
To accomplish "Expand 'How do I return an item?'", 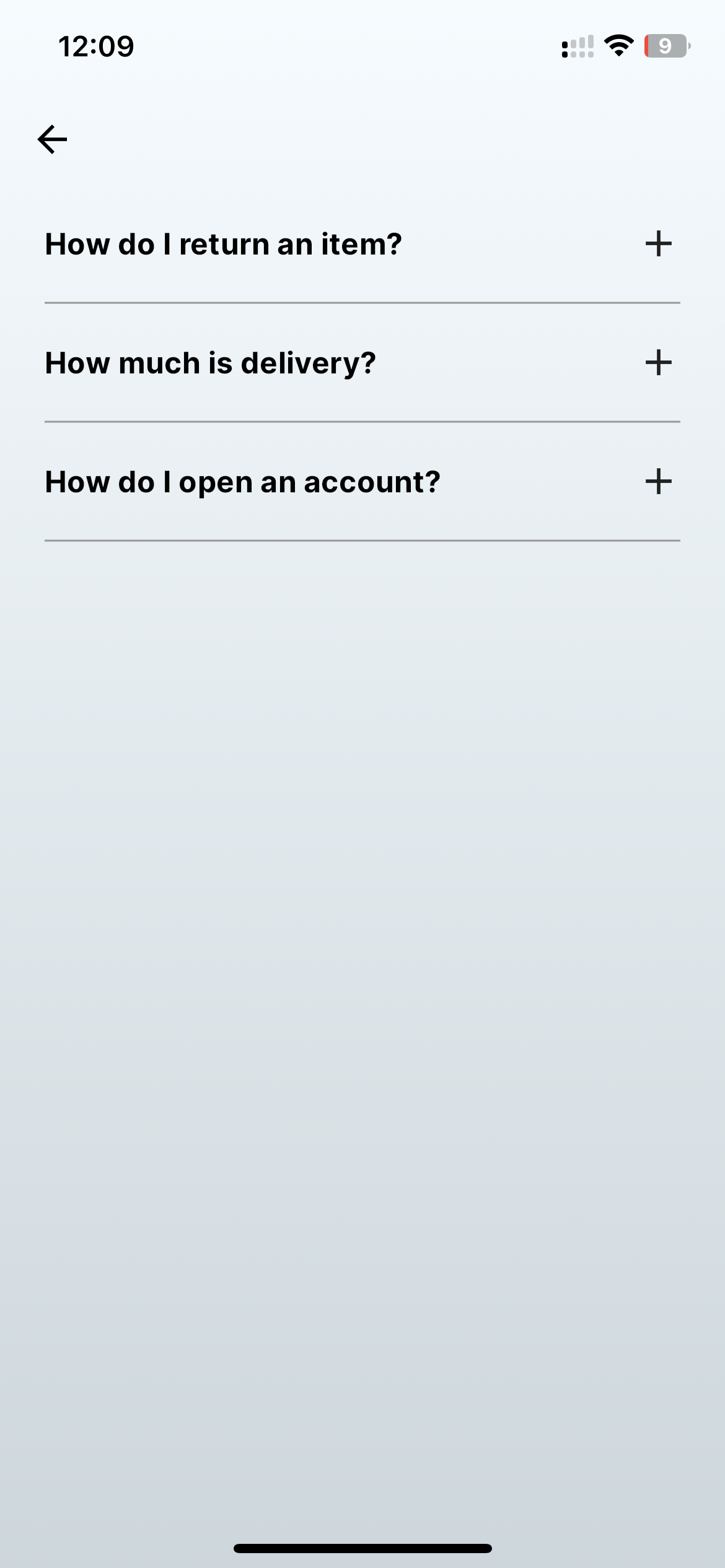I will tap(362, 244).
